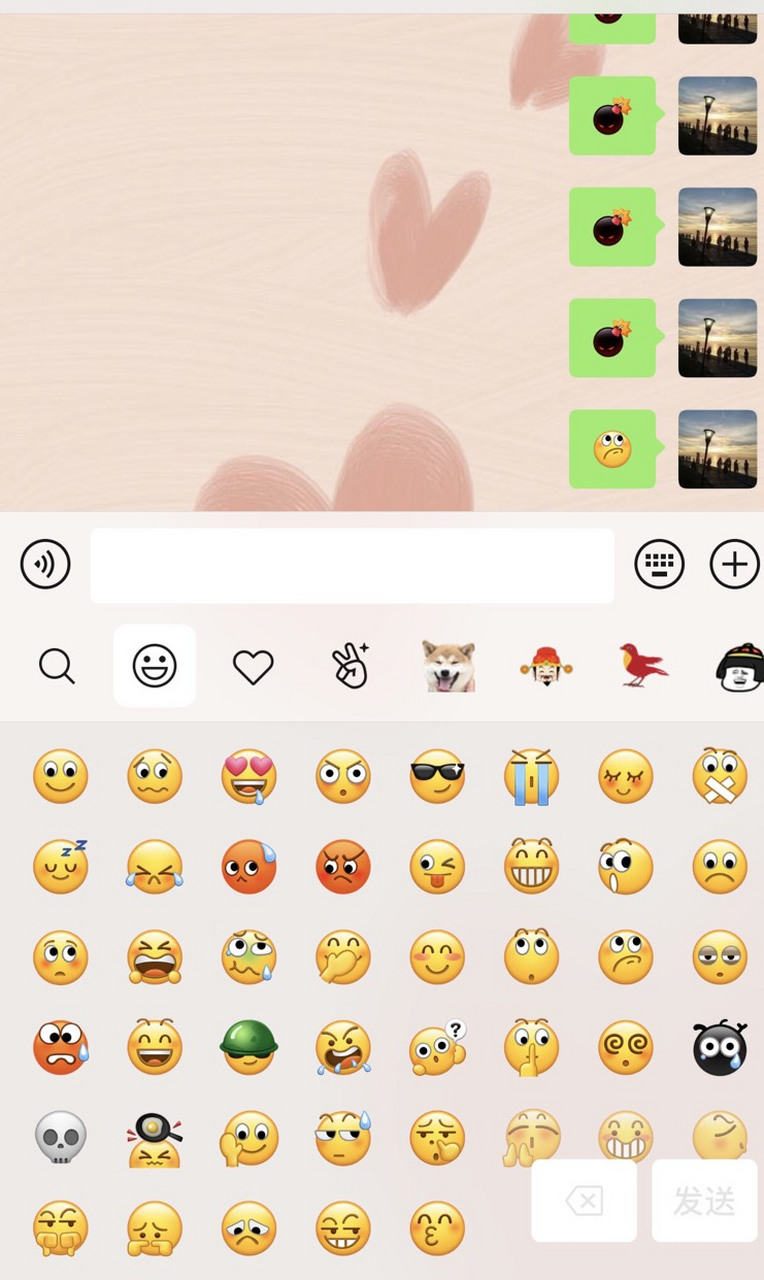
Task: Switch to the red bird sticker pack
Action: click(x=643, y=665)
